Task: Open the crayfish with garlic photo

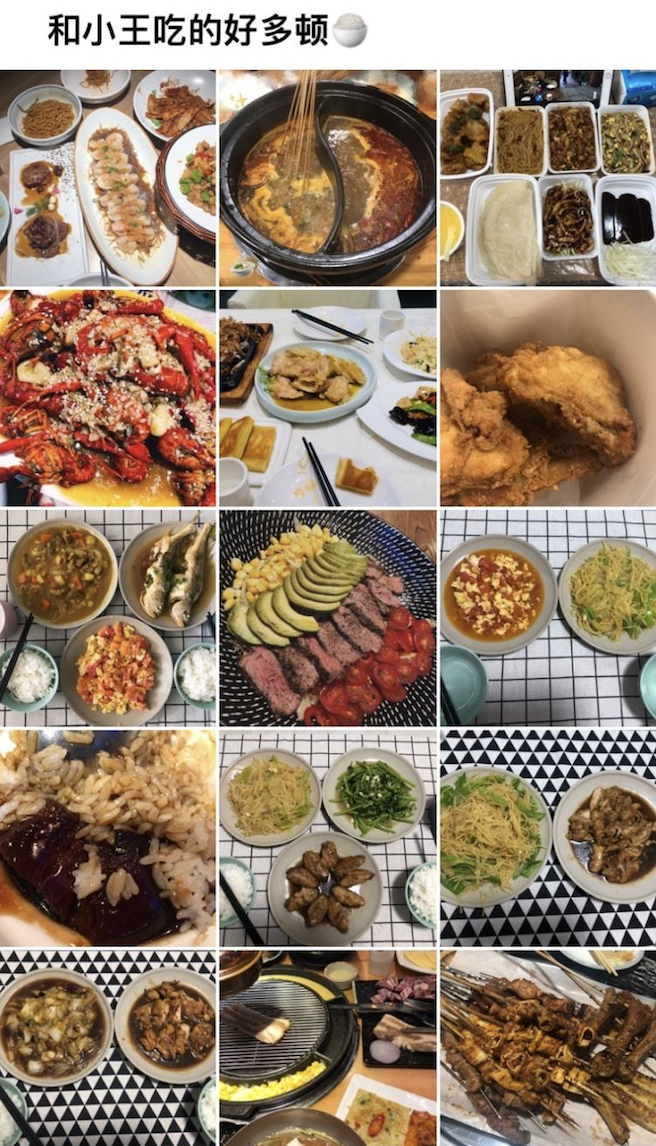Action: 108,398
